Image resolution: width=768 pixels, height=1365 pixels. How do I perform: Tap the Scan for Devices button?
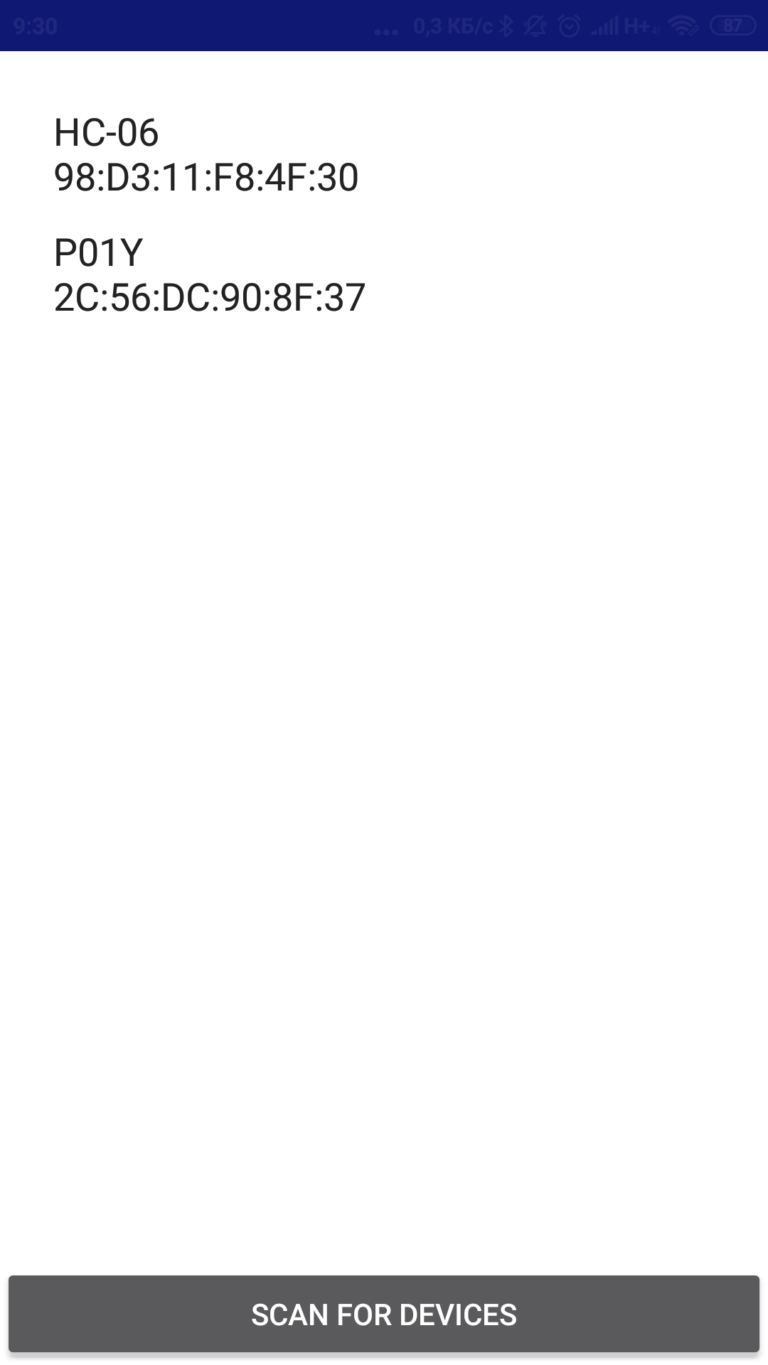[x=384, y=1314]
